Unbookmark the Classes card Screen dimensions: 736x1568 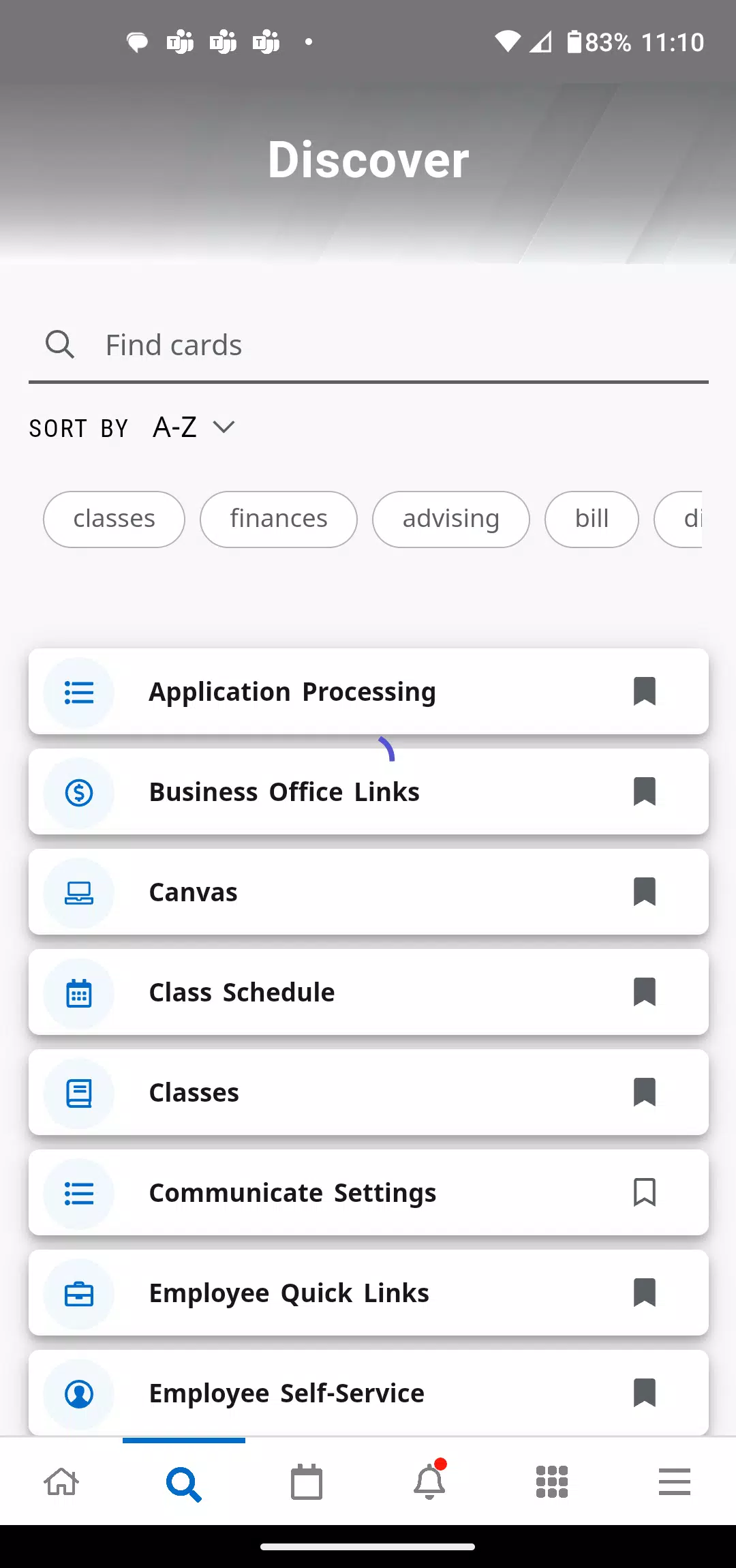point(644,1092)
